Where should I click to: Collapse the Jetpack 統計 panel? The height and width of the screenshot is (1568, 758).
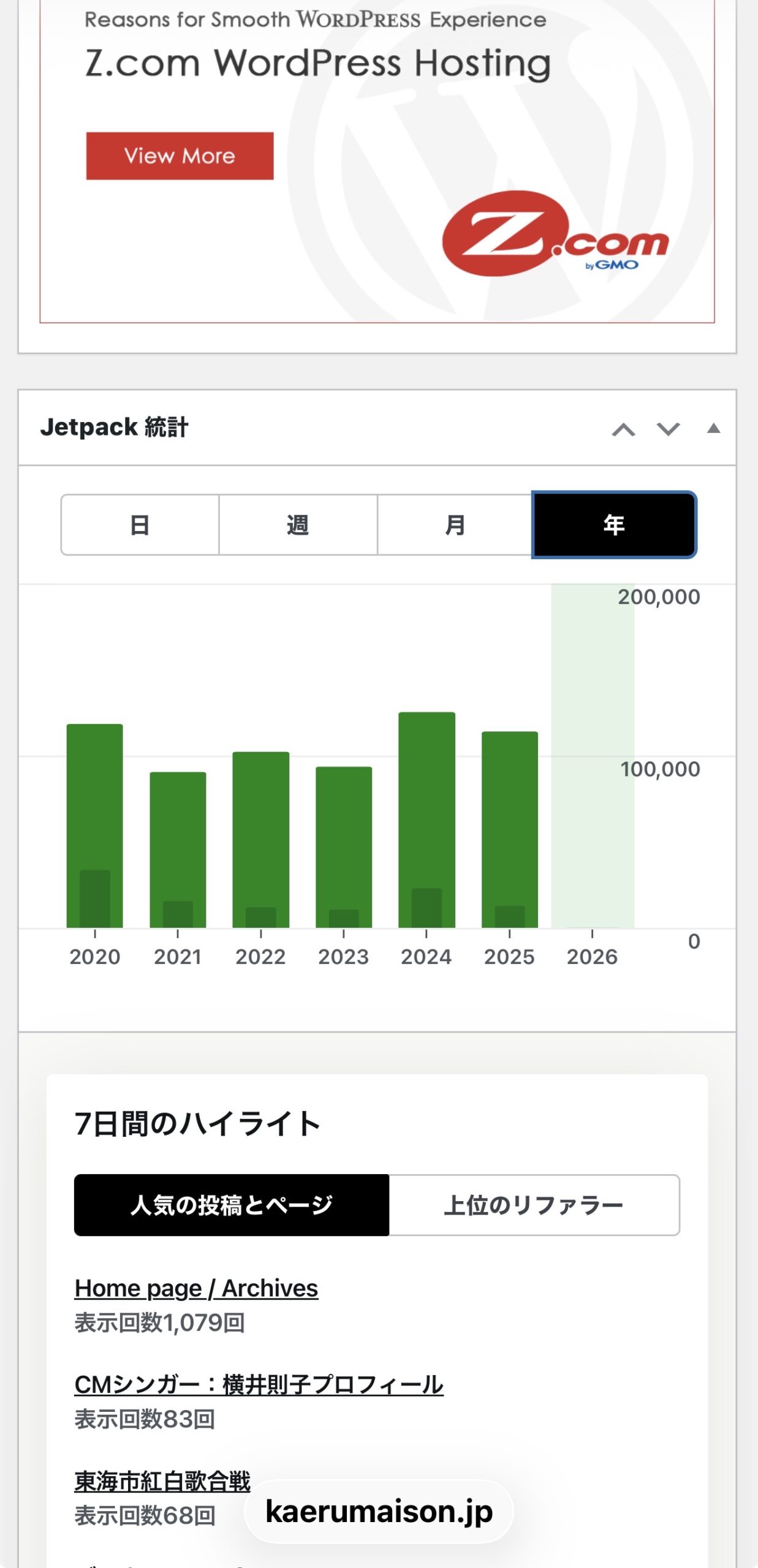713,429
